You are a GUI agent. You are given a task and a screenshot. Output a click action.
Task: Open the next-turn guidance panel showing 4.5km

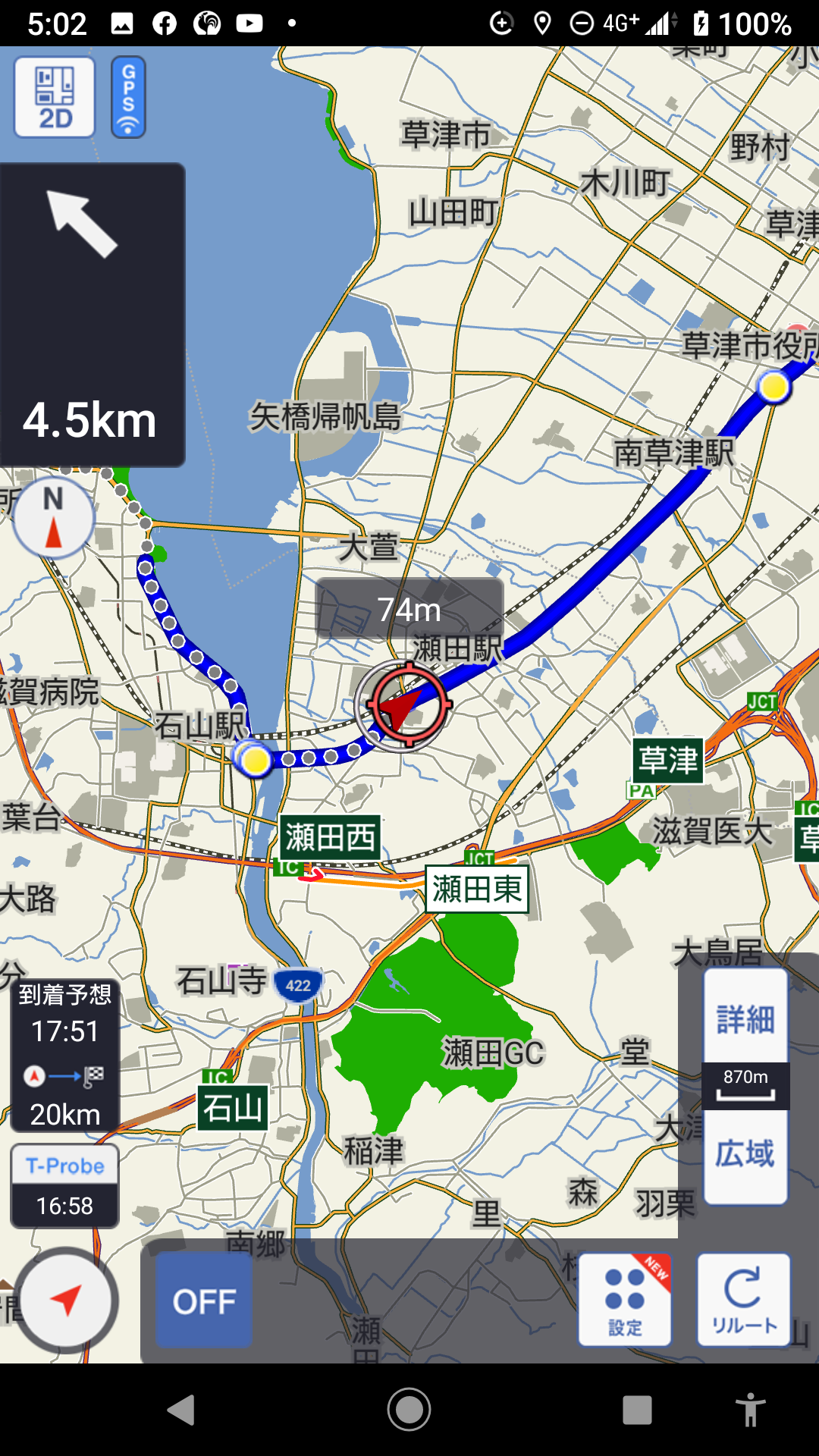[x=92, y=315]
